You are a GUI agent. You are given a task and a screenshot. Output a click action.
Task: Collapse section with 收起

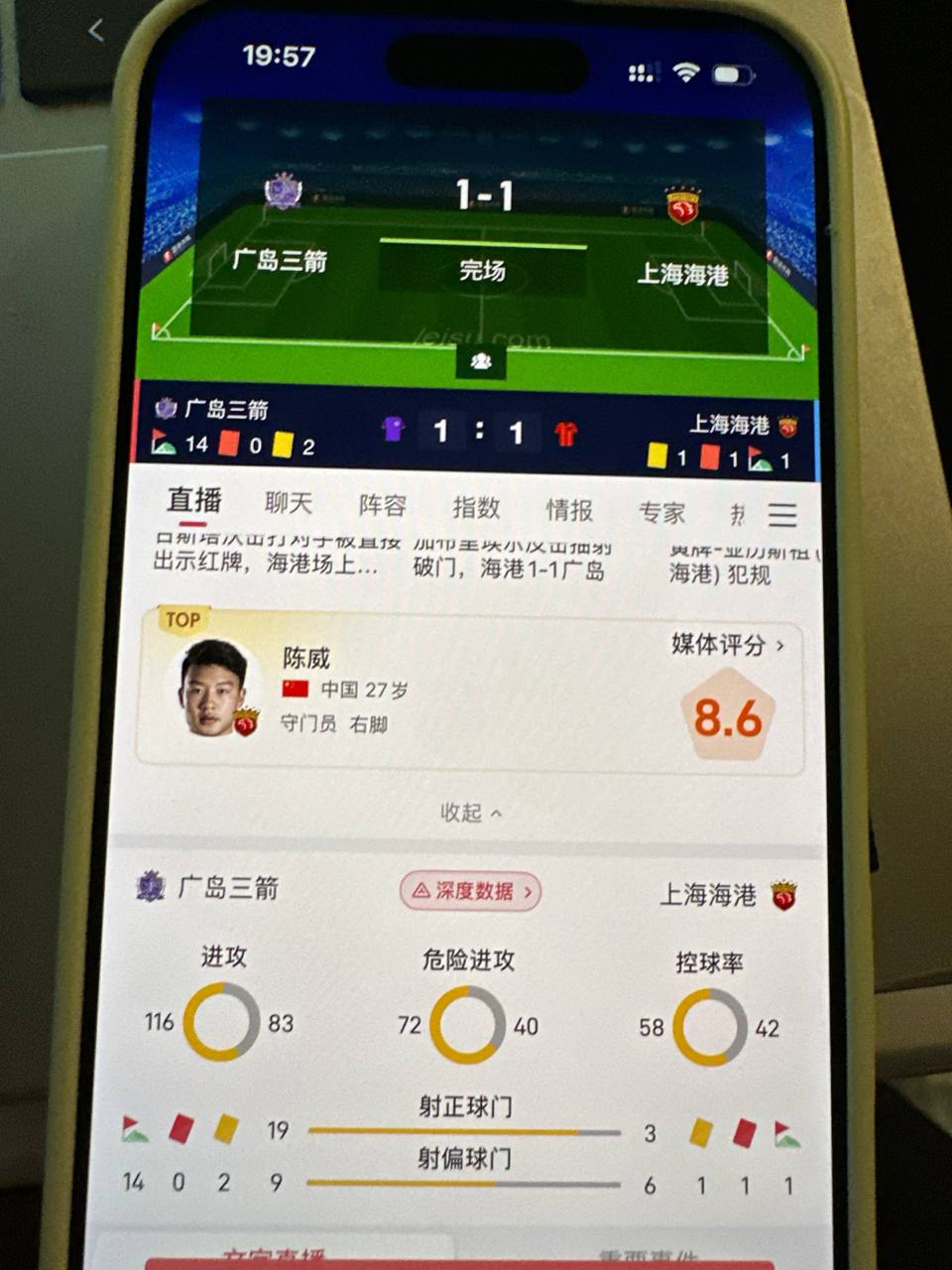point(470,813)
